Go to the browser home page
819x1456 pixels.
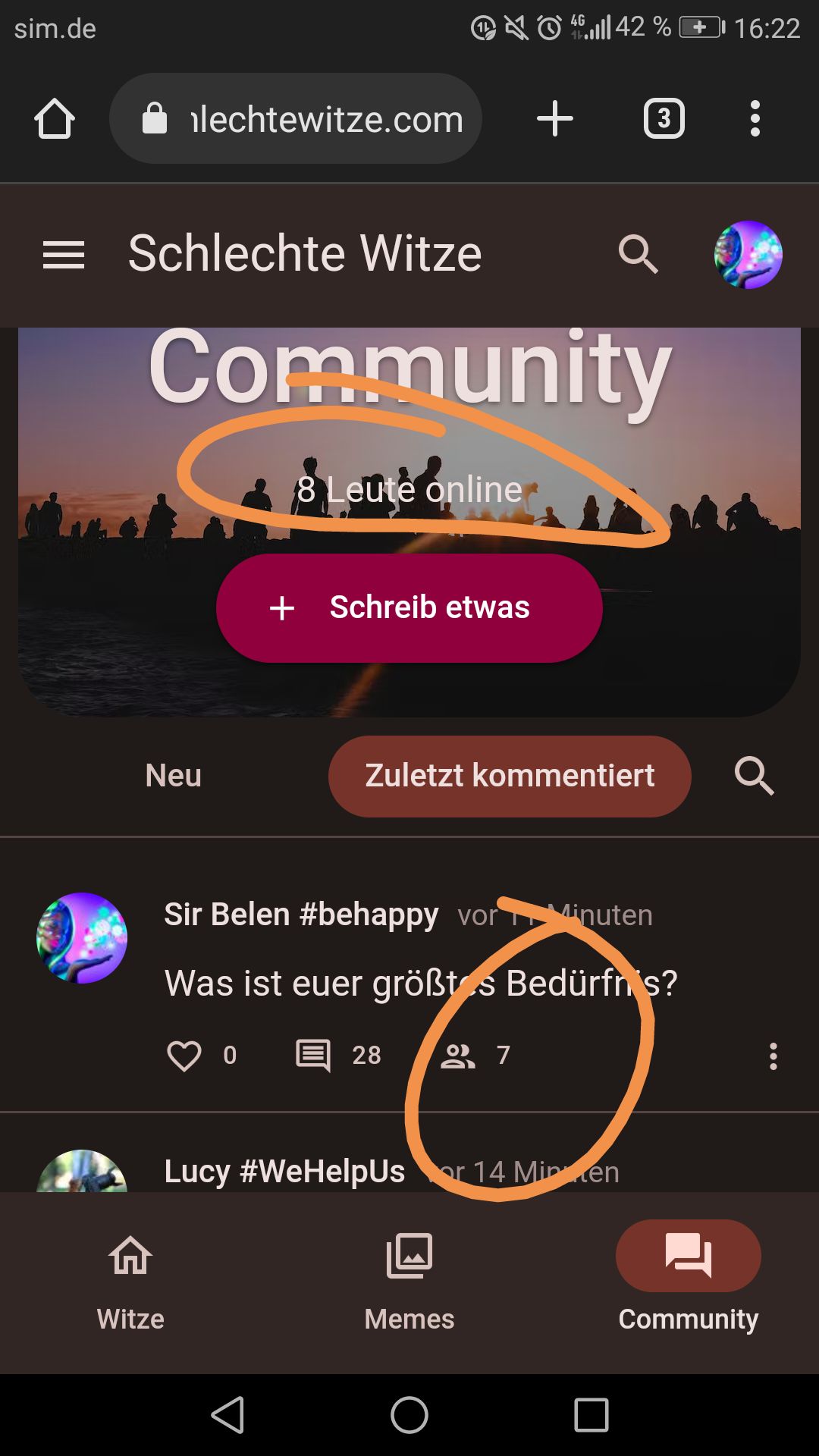[55, 119]
